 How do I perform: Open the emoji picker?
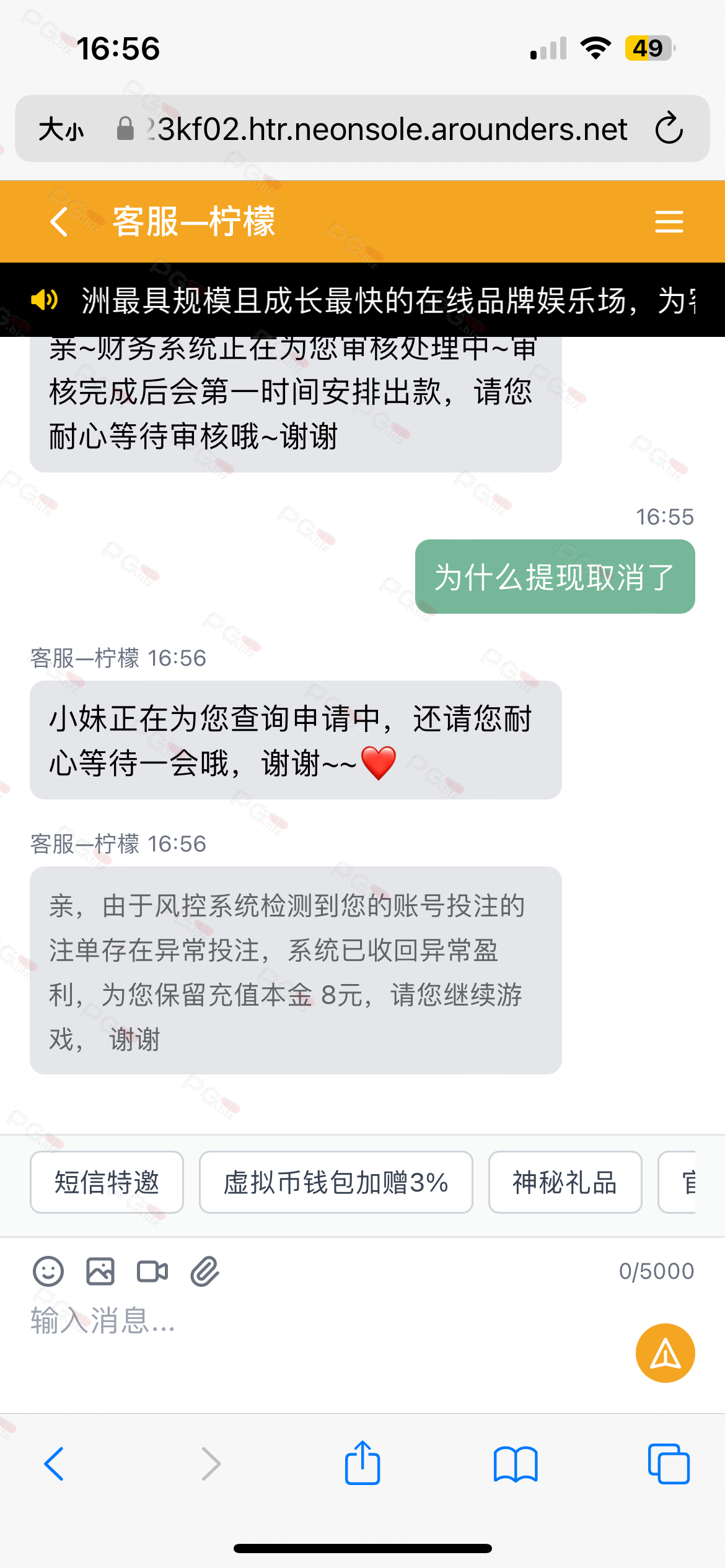(48, 1272)
